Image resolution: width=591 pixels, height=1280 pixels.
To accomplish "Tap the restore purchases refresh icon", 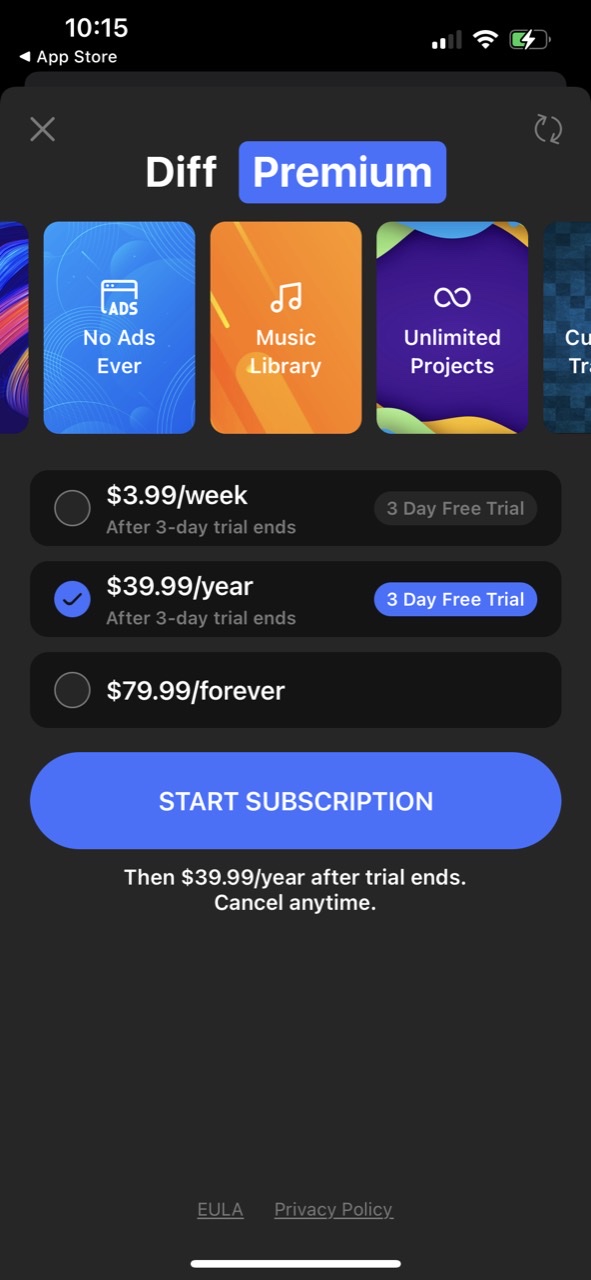I will tap(548, 129).
